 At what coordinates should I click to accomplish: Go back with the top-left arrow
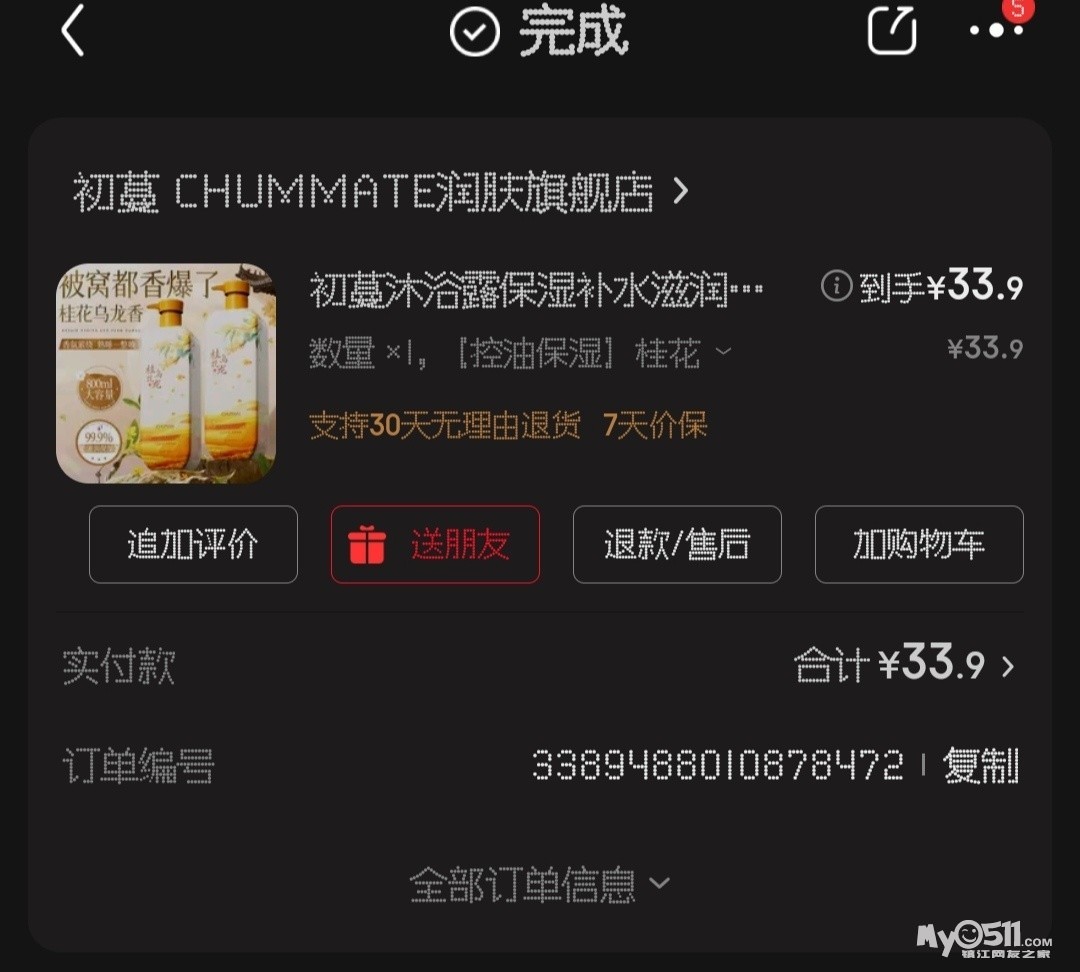point(73,31)
